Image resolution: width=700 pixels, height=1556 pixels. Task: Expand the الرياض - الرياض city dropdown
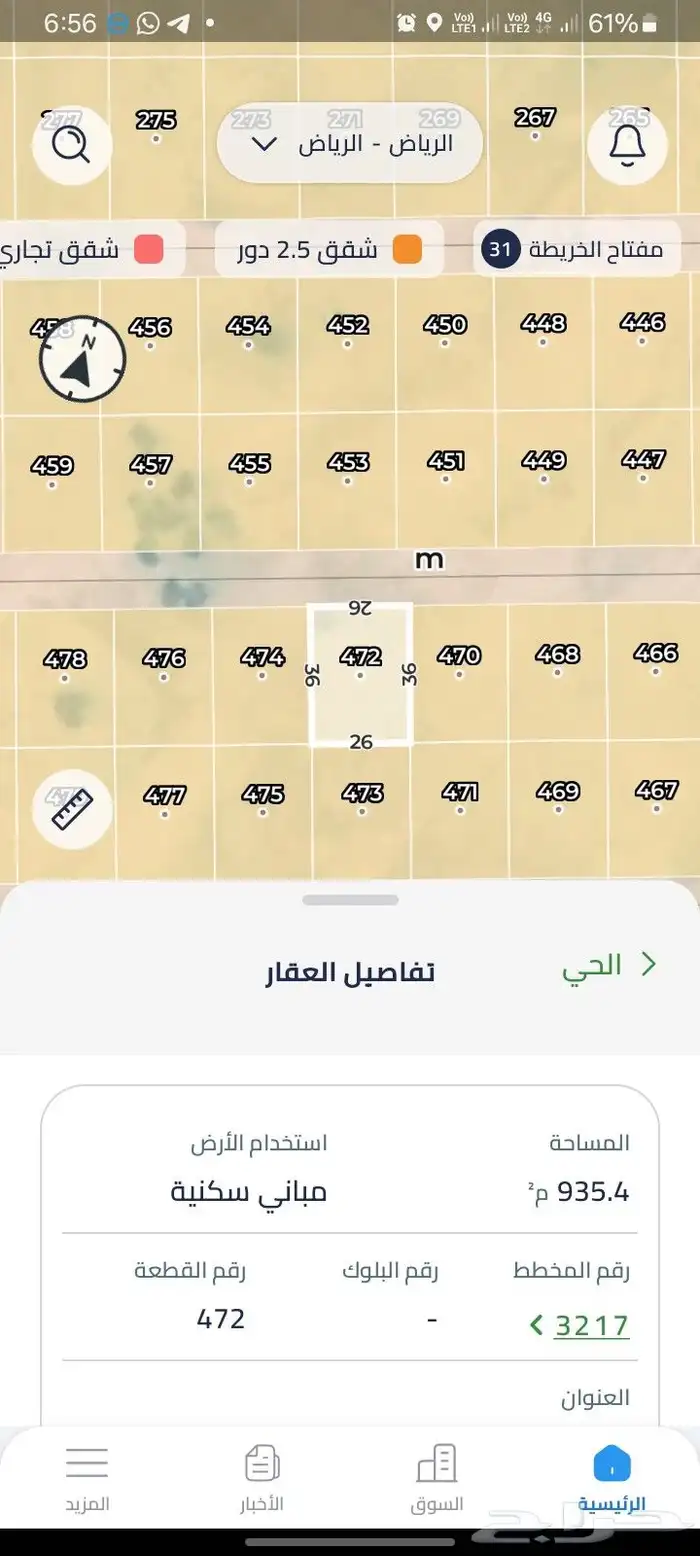tap(350, 143)
